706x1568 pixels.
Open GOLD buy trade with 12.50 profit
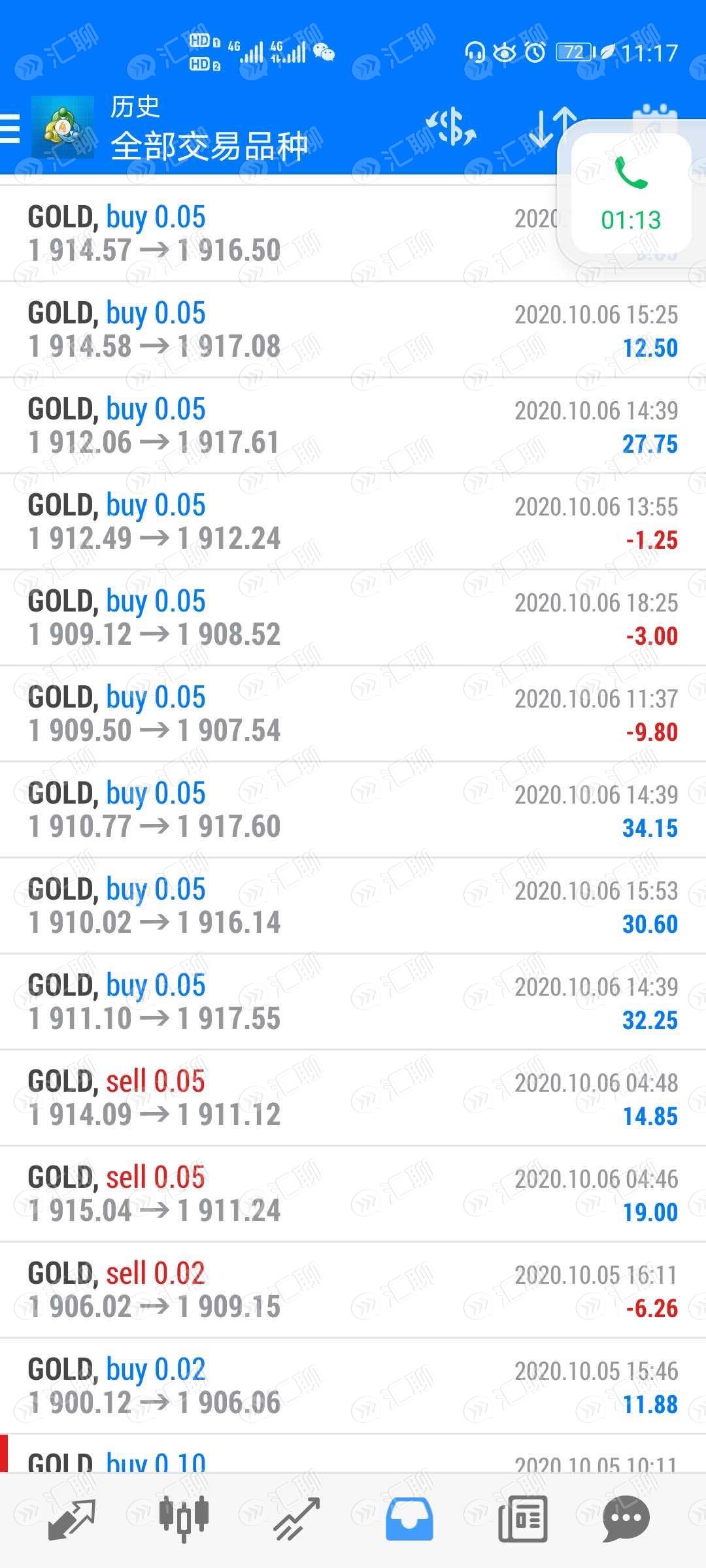(353, 330)
